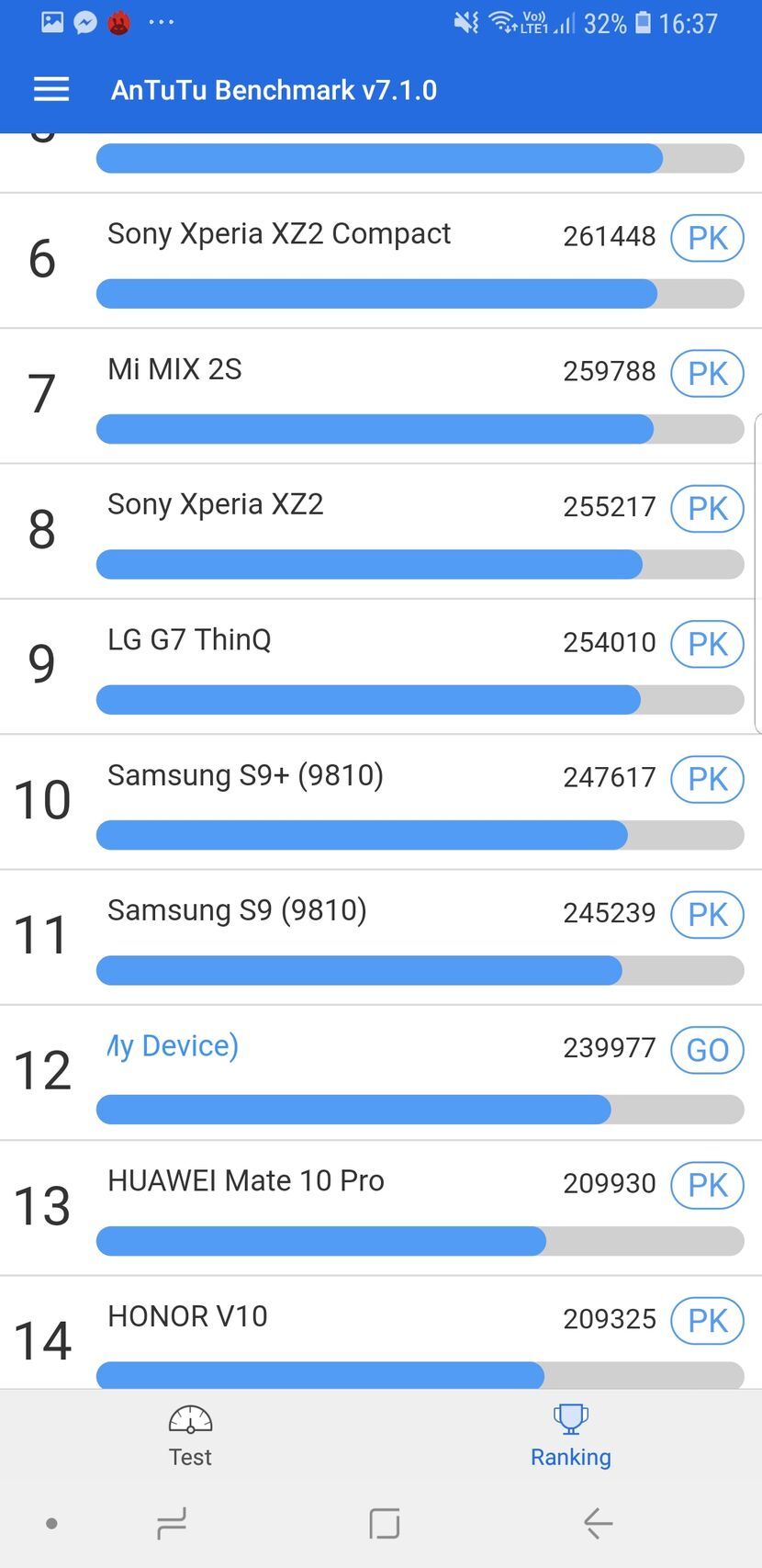Switch to the Ranking tab
The height and width of the screenshot is (1568, 762).
point(570,1435)
